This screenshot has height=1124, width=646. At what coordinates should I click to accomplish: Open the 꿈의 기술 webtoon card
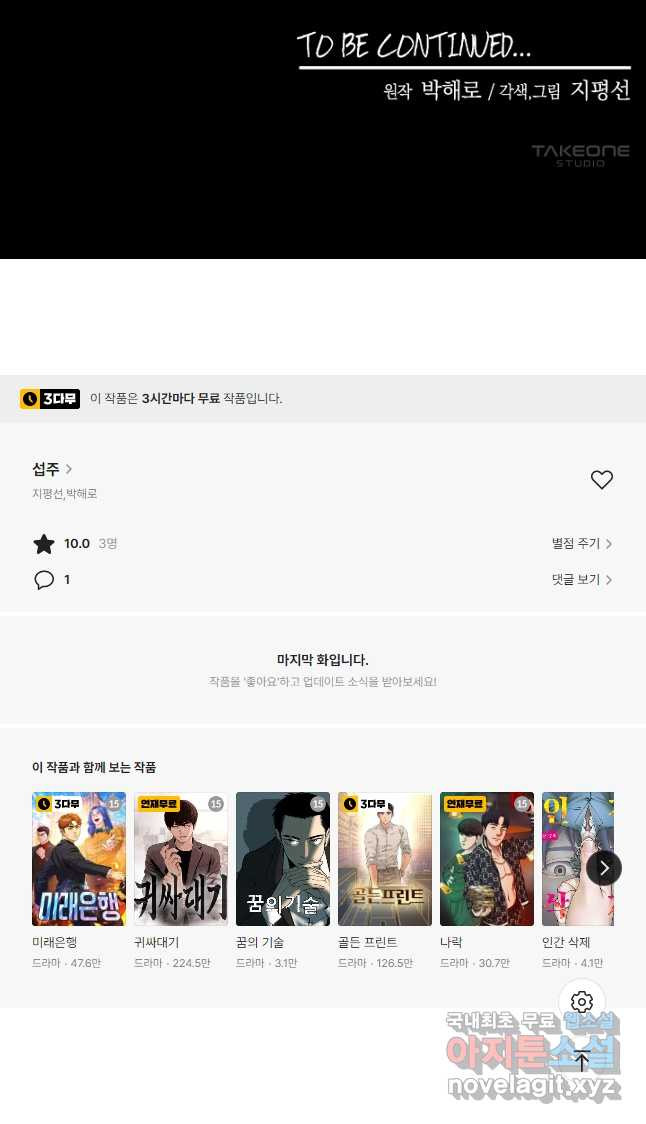283,859
